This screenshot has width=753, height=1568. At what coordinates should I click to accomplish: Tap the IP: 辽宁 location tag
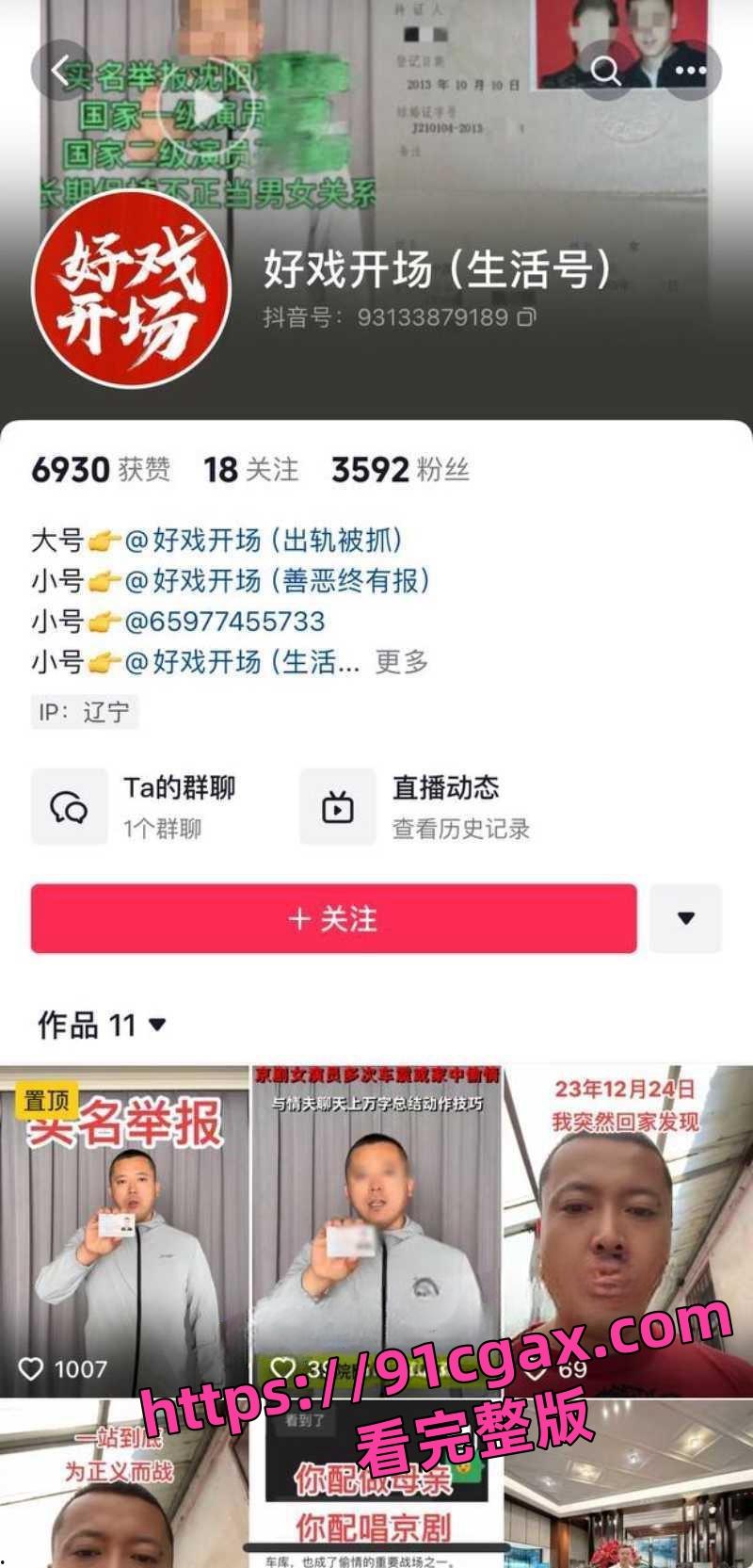pos(85,712)
